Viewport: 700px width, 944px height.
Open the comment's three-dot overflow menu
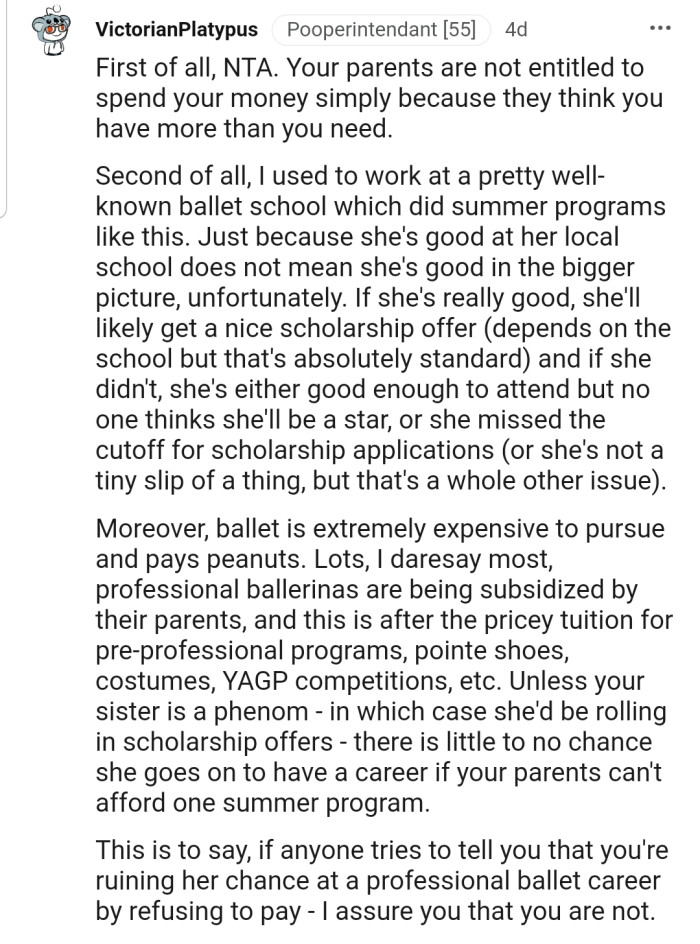pos(660,28)
